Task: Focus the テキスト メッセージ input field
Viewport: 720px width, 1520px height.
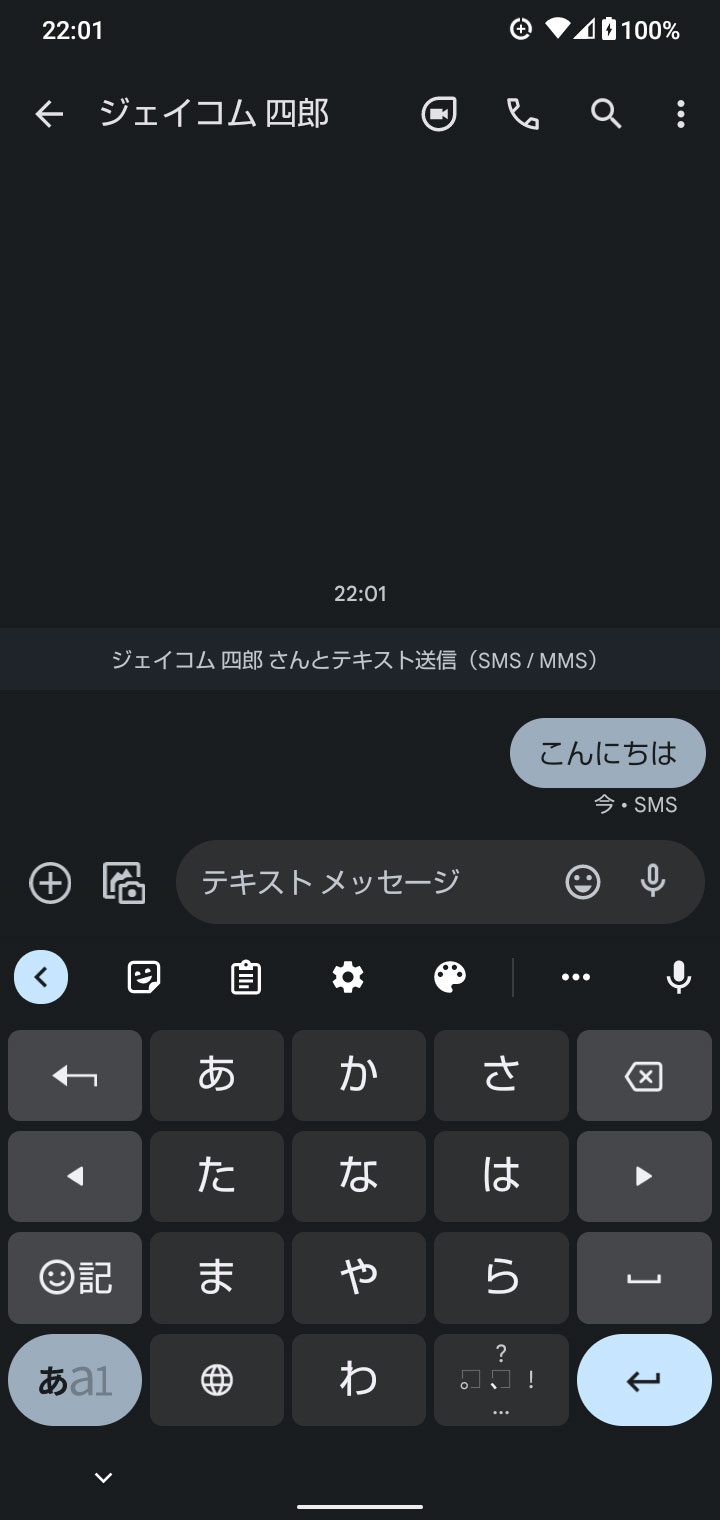Action: click(x=370, y=882)
